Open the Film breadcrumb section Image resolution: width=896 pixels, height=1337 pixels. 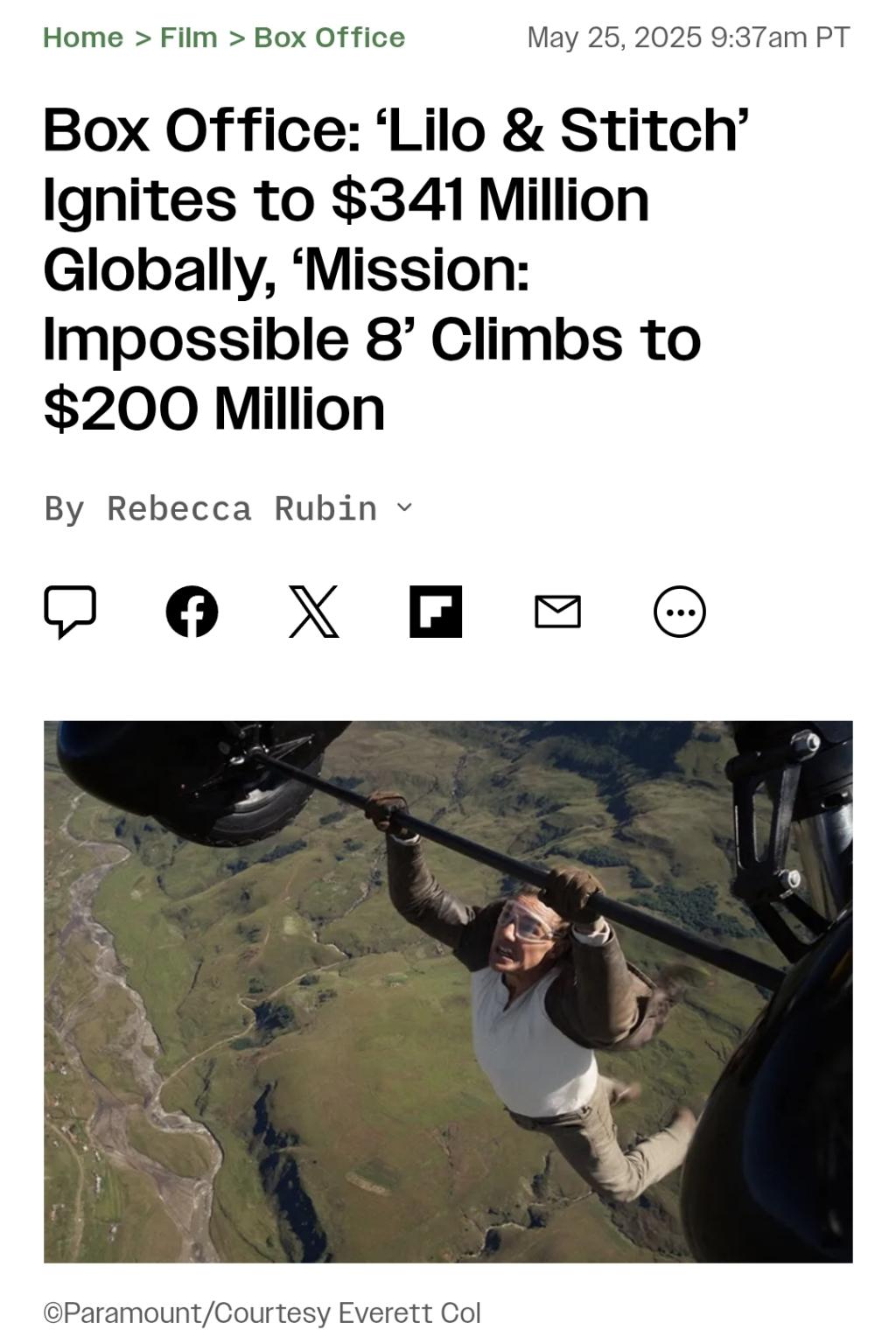[x=188, y=38]
